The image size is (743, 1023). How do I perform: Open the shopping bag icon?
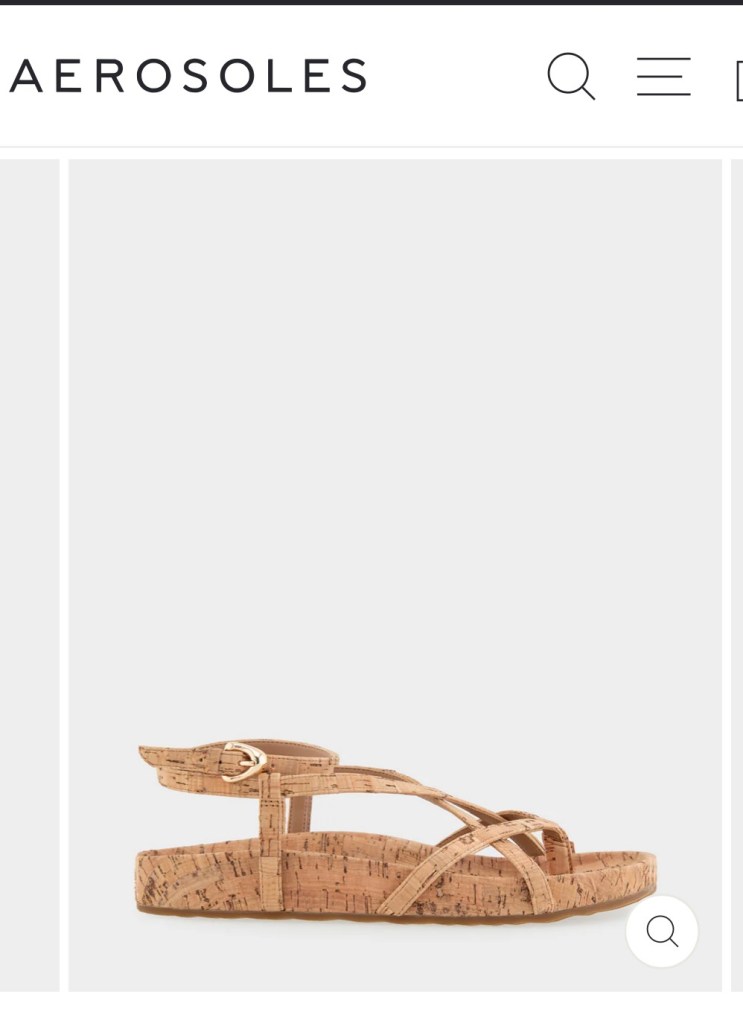738,80
